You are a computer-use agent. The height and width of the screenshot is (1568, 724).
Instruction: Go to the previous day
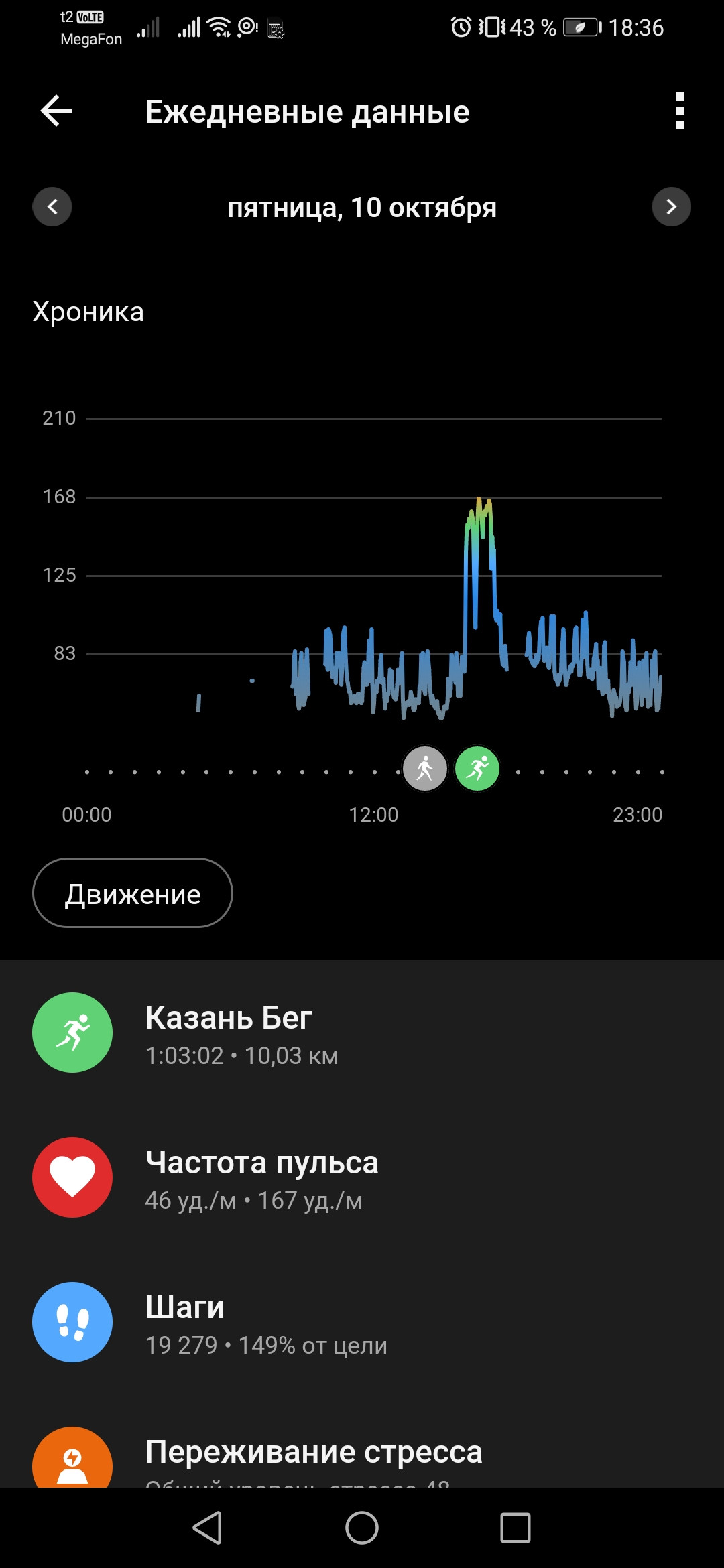coord(52,206)
